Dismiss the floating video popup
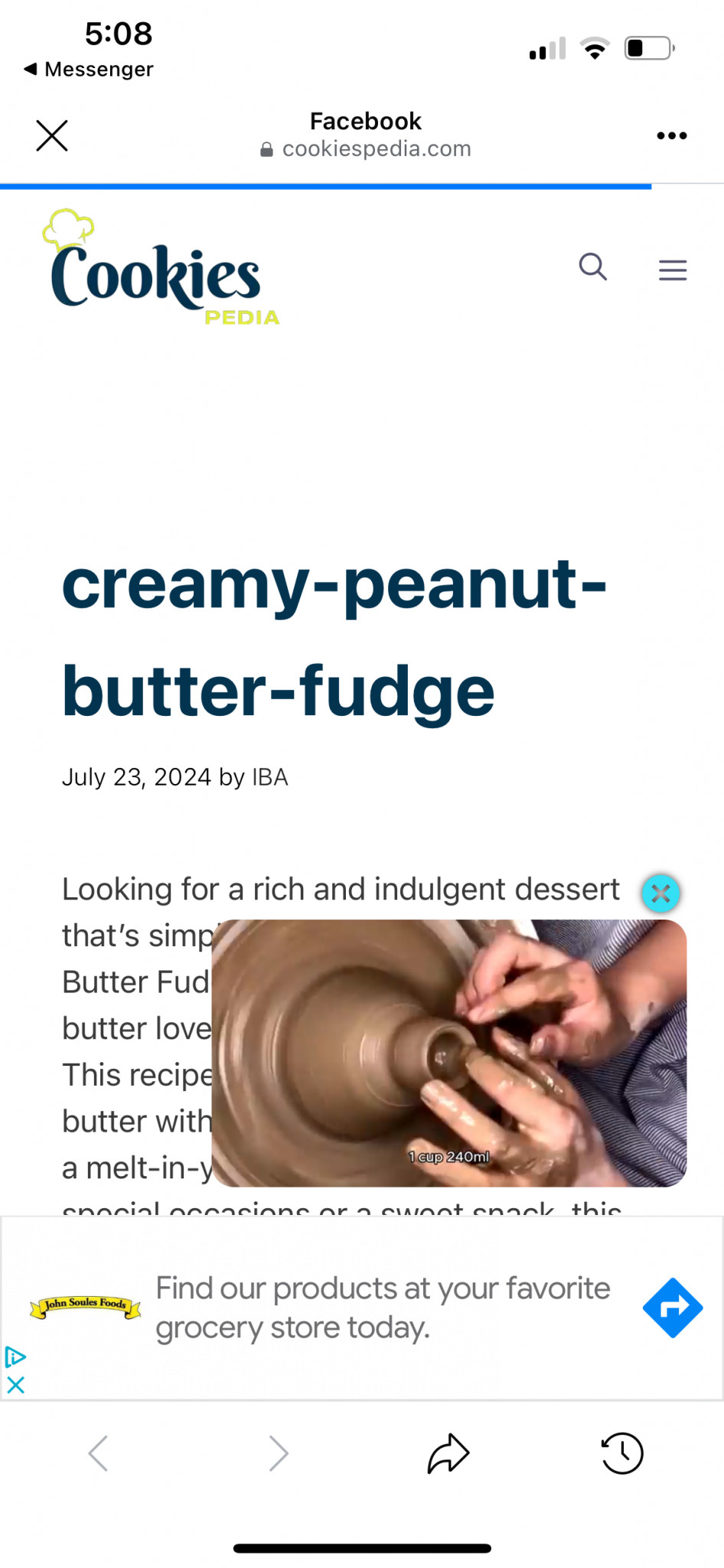Image resolution: width=724 pixels, height=1568 pixels. 660,893
